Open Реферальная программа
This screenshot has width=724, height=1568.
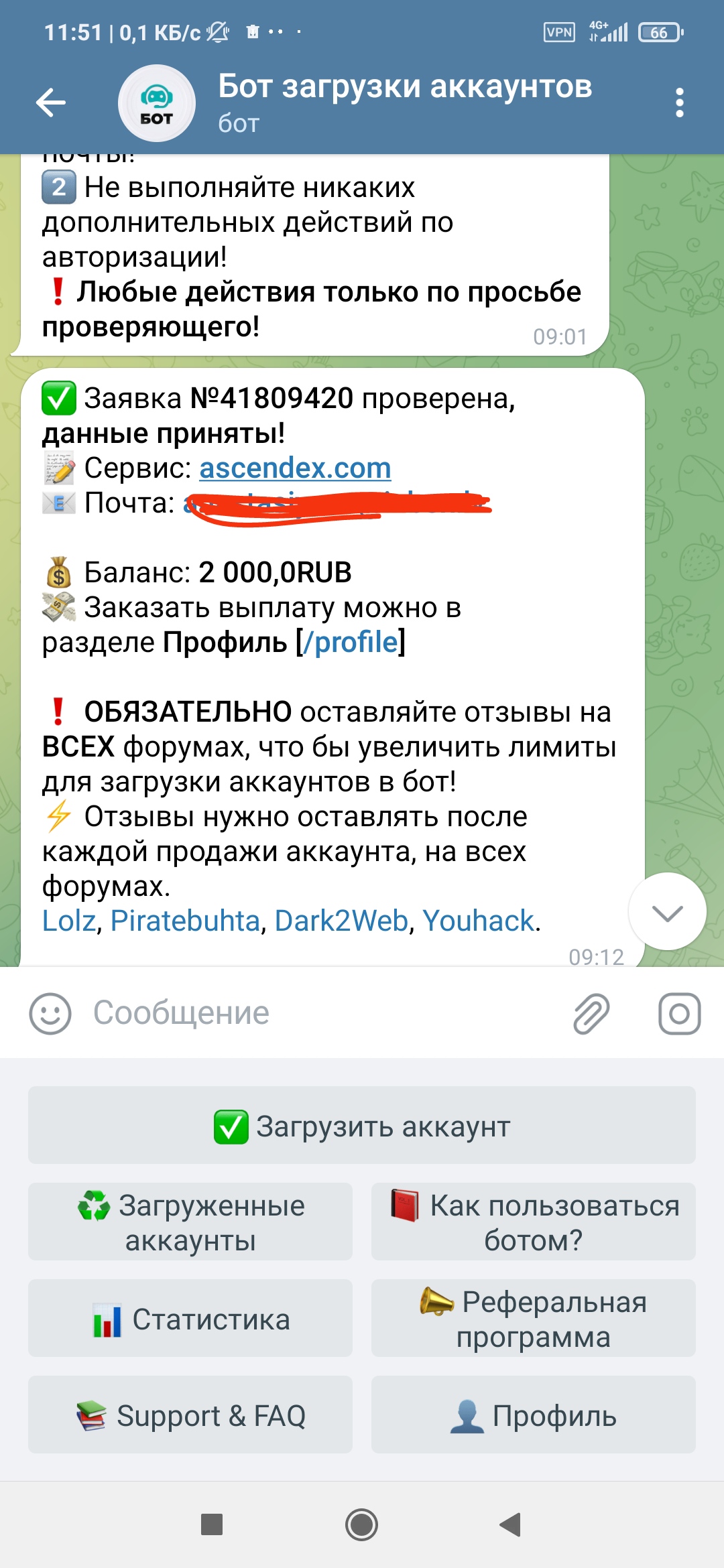tap(534, 1319)
